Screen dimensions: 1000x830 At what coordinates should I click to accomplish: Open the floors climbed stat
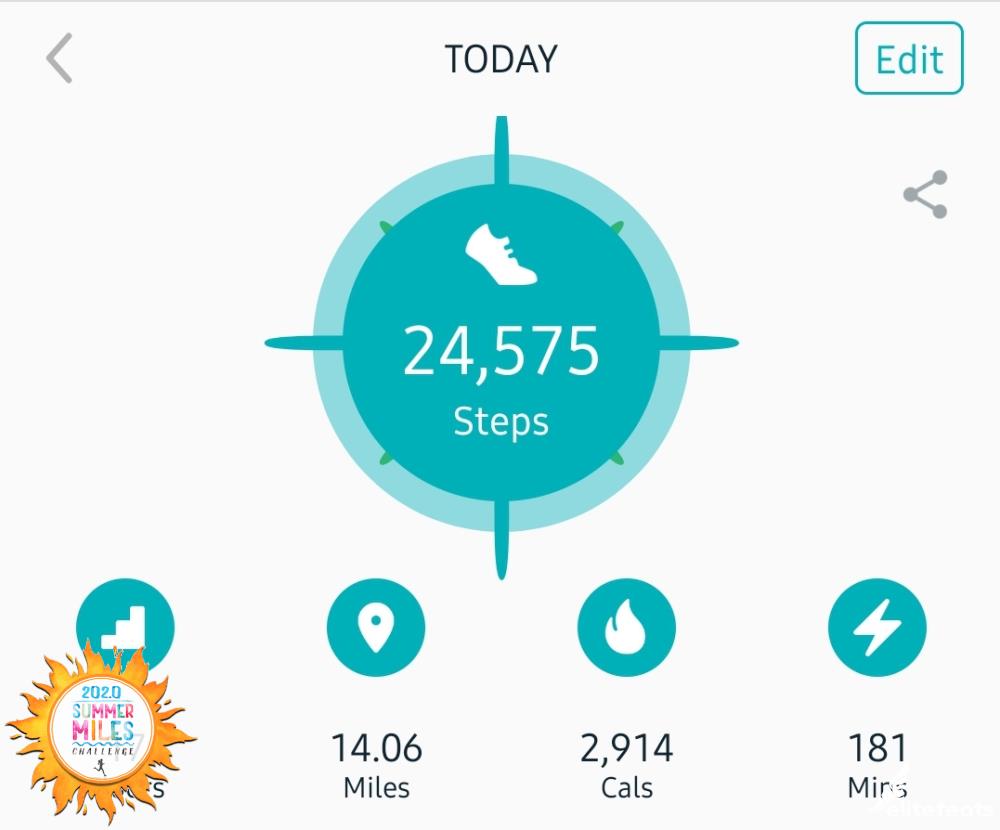click(x=125, y=626)
